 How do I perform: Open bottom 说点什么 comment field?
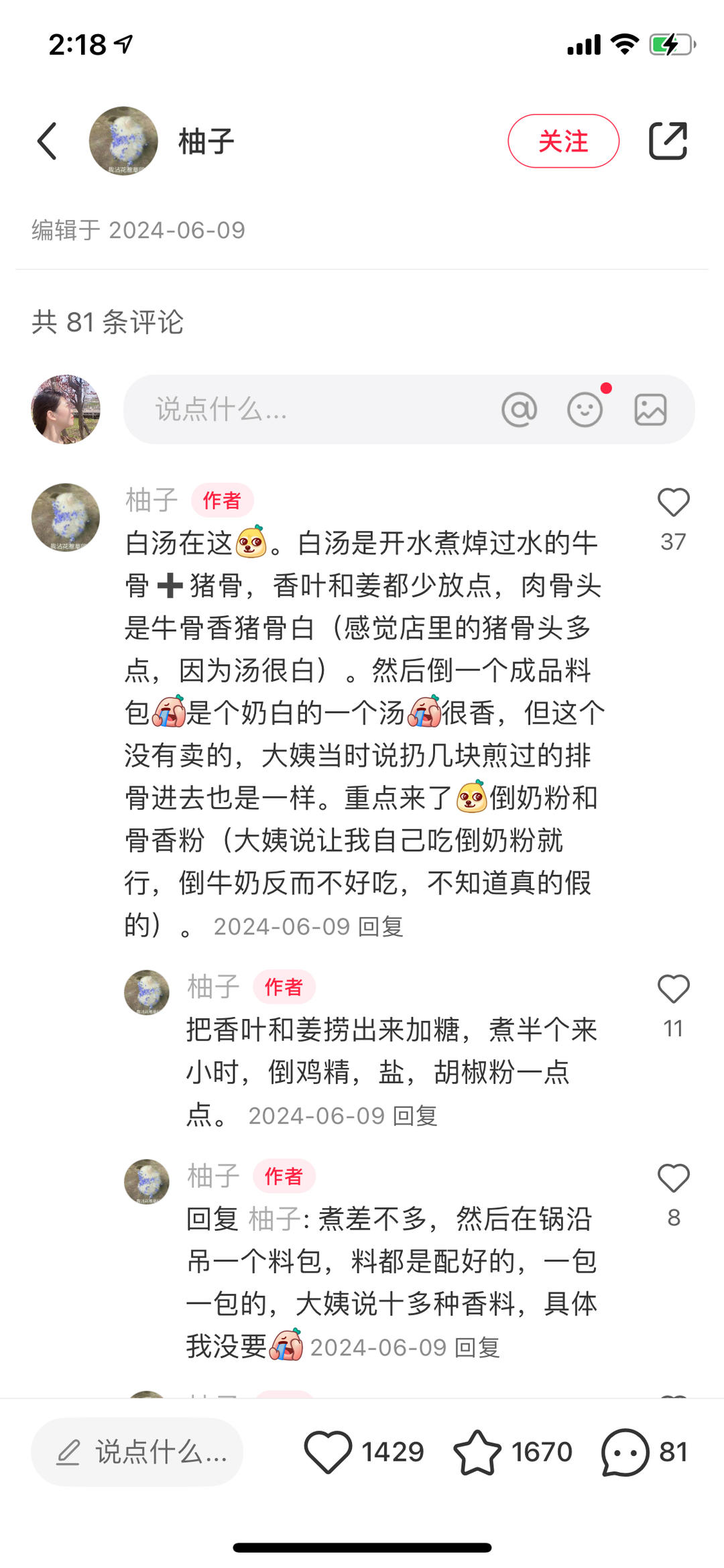click(x=137, y=1452)
